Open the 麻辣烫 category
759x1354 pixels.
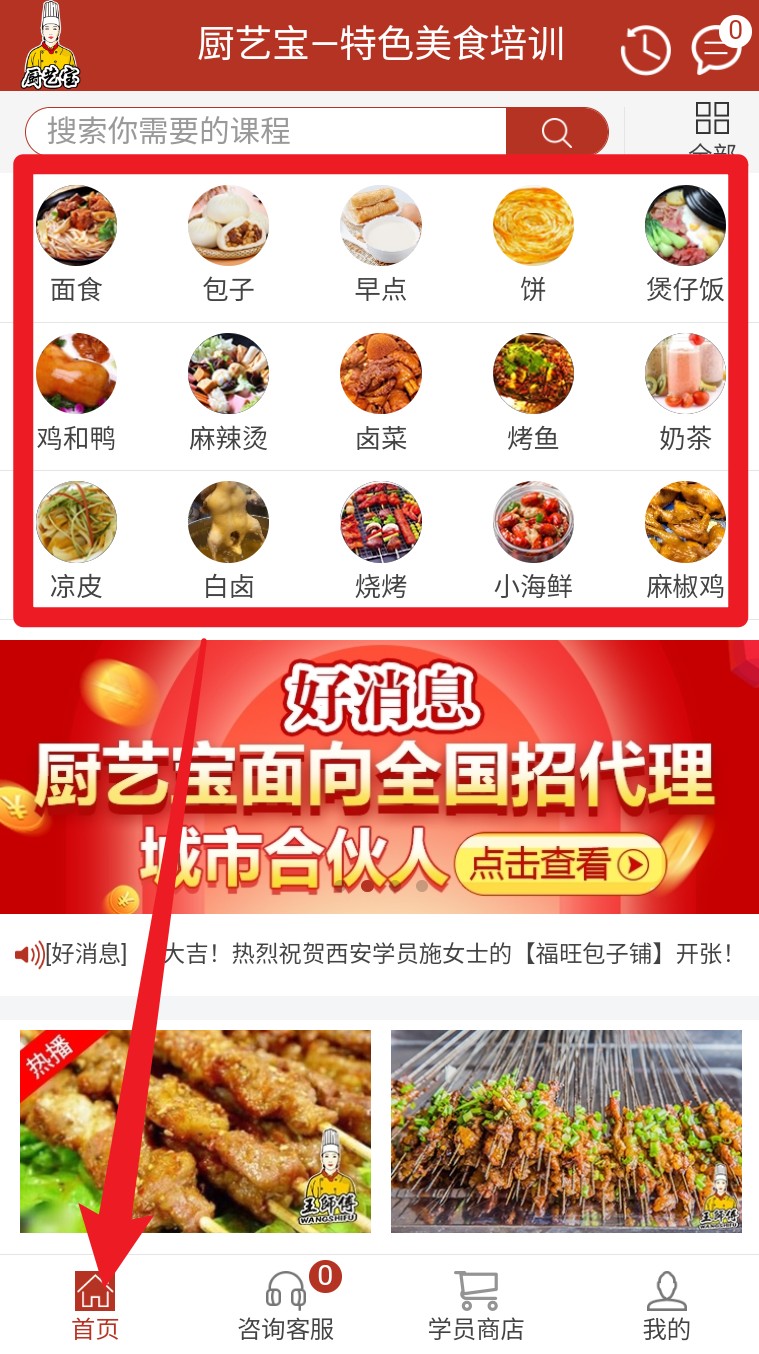pyautogui.click(x=228, y=392)
